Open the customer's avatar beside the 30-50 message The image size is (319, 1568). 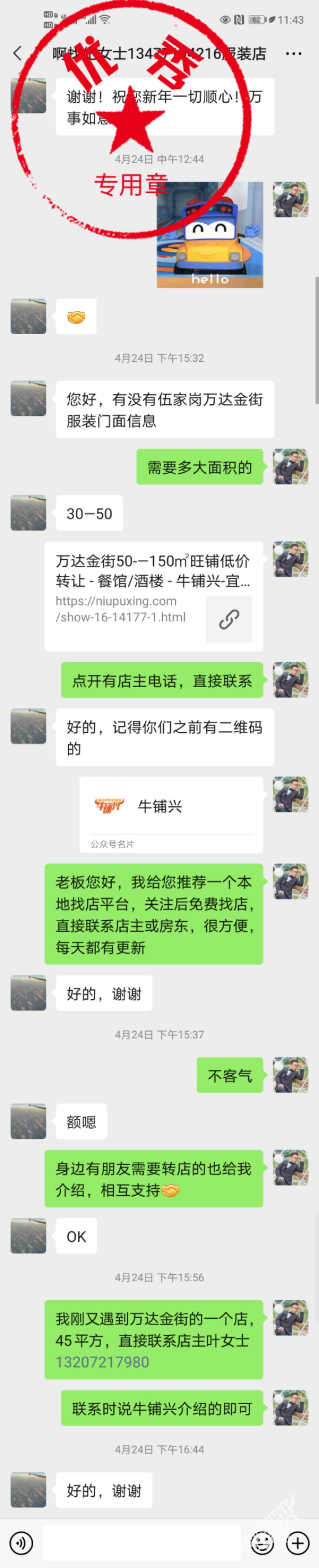28,513
